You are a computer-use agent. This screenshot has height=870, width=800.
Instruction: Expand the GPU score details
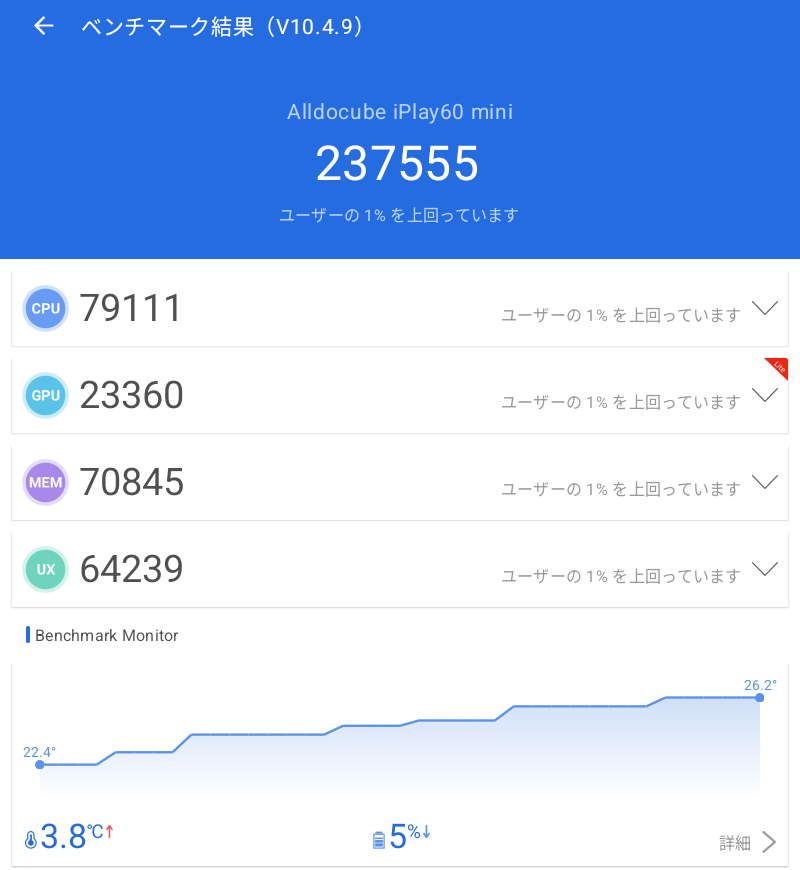(764, 395)
